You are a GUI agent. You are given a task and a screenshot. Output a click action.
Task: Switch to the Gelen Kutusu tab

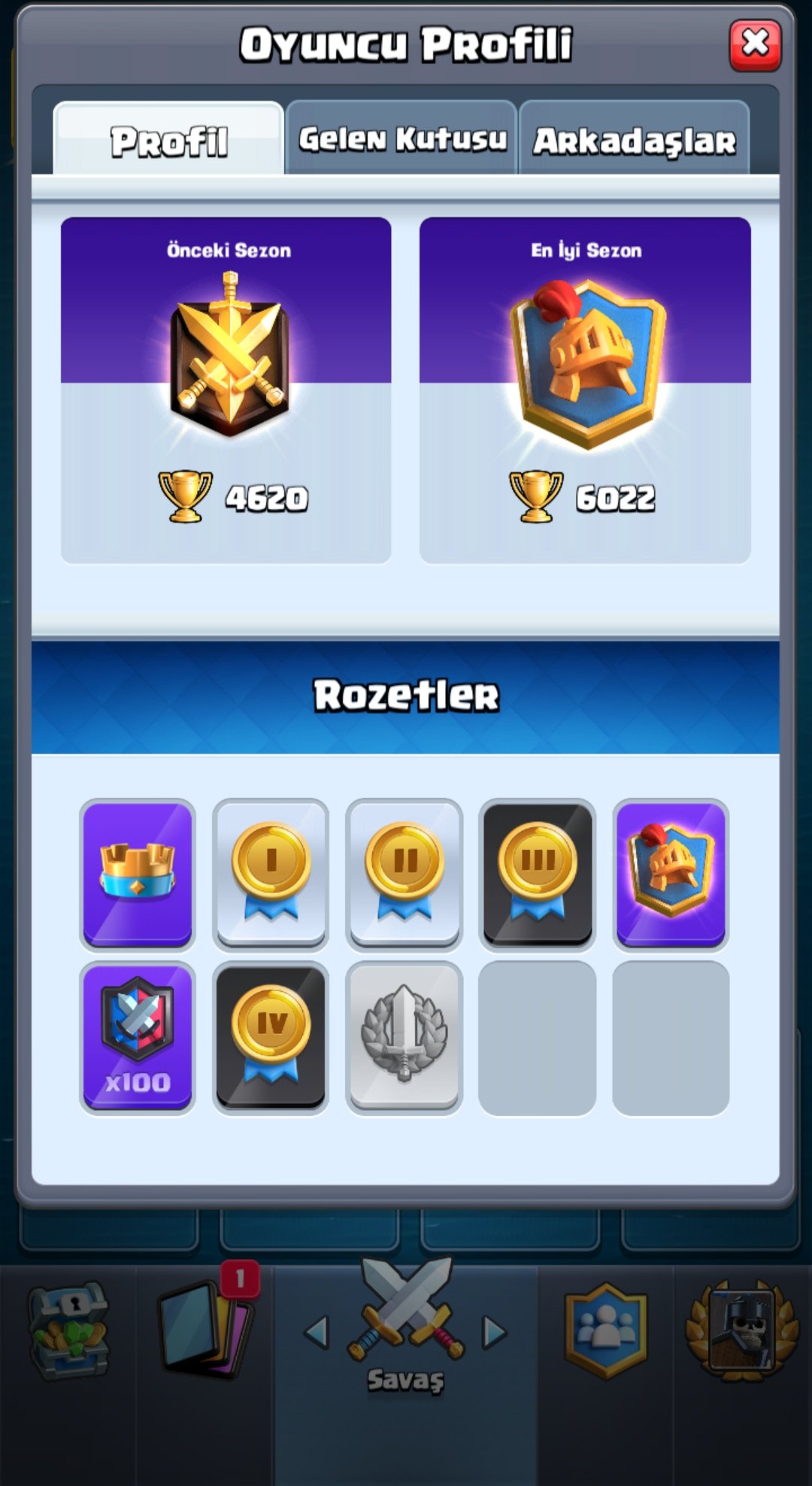tap(401, 138)
